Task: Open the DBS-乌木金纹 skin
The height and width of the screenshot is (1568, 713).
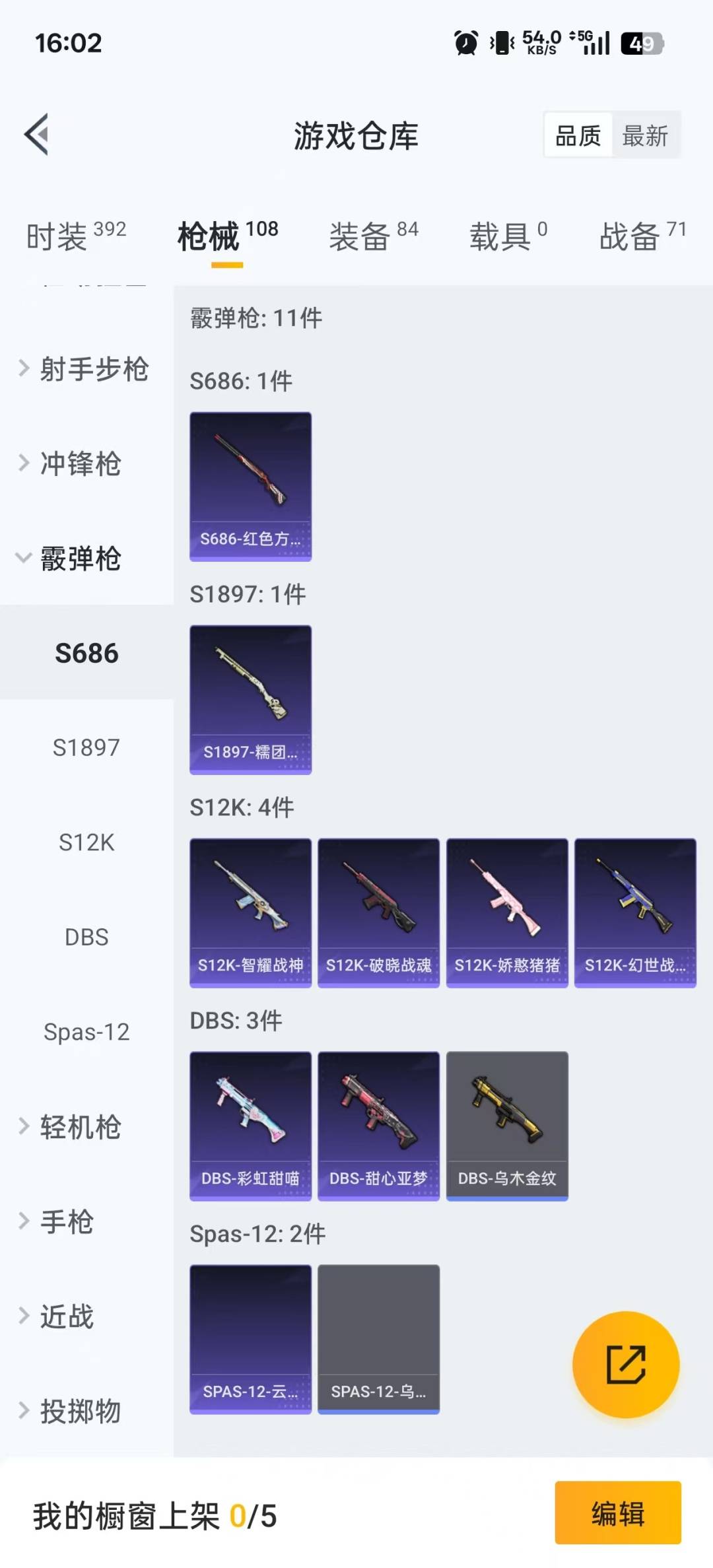Action: click(507, 1126)
